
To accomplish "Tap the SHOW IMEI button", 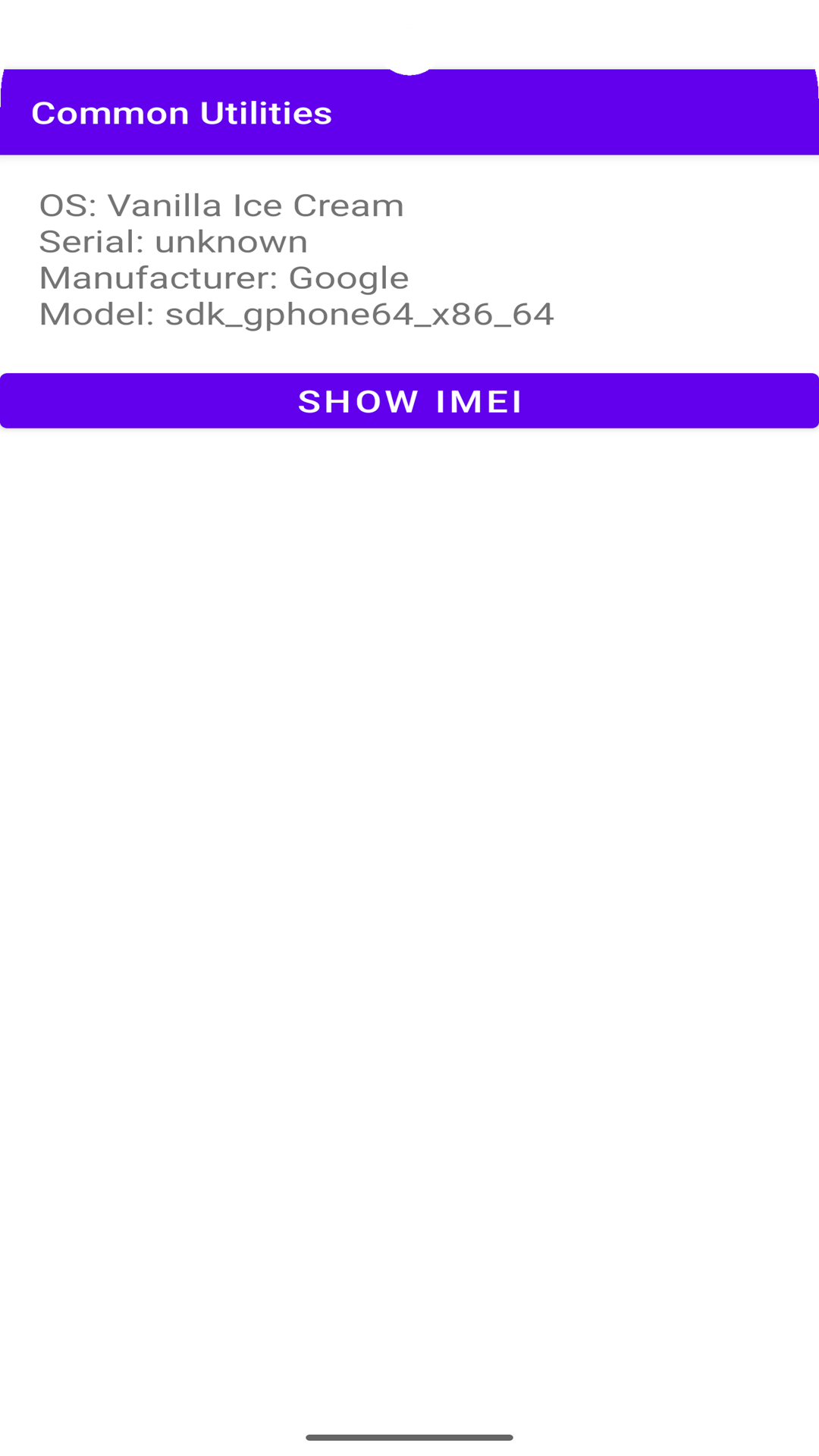I will click(x=409, y=400).
